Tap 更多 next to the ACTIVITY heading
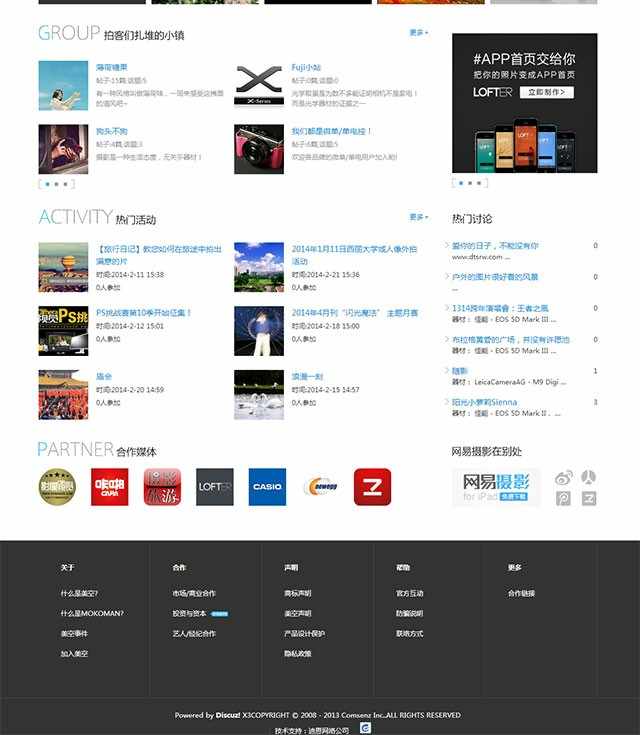This screenshot has height=735, width=640. point(418,217)
